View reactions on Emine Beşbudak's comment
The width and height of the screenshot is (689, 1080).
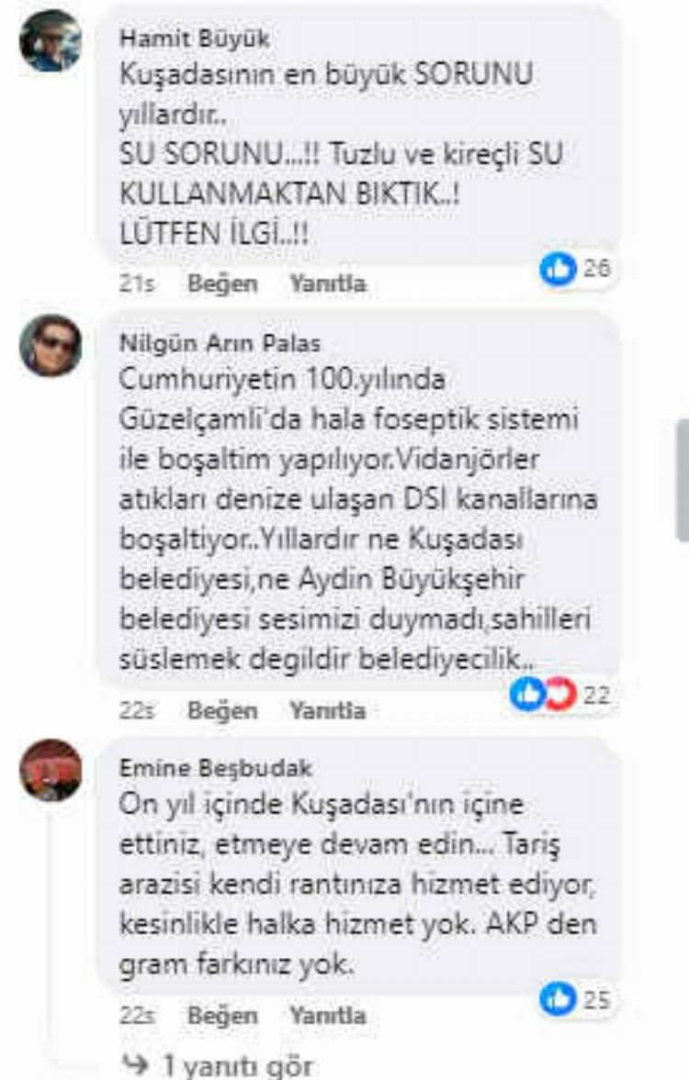pos(575,997)
